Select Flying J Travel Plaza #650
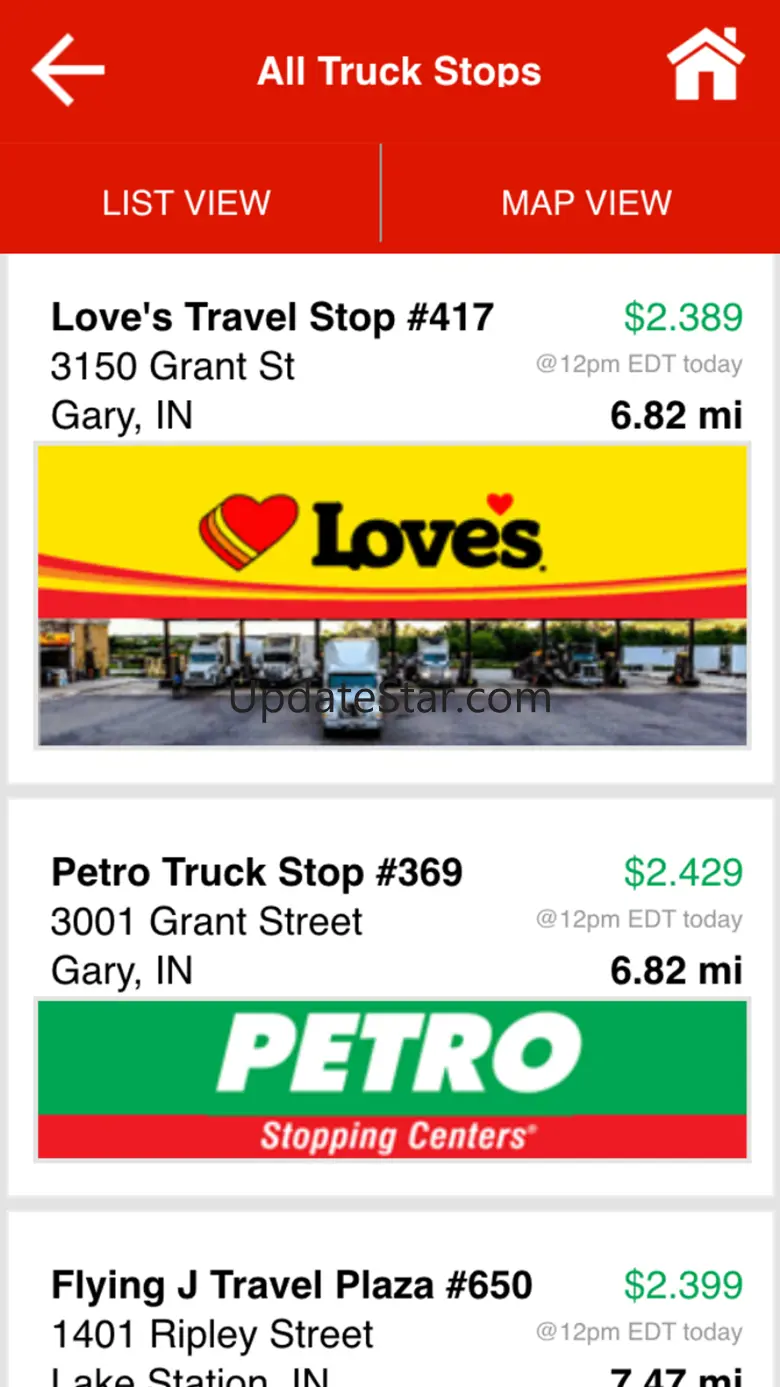The height and width of the screenshot is (1387, 780). tap(291, 1286)
